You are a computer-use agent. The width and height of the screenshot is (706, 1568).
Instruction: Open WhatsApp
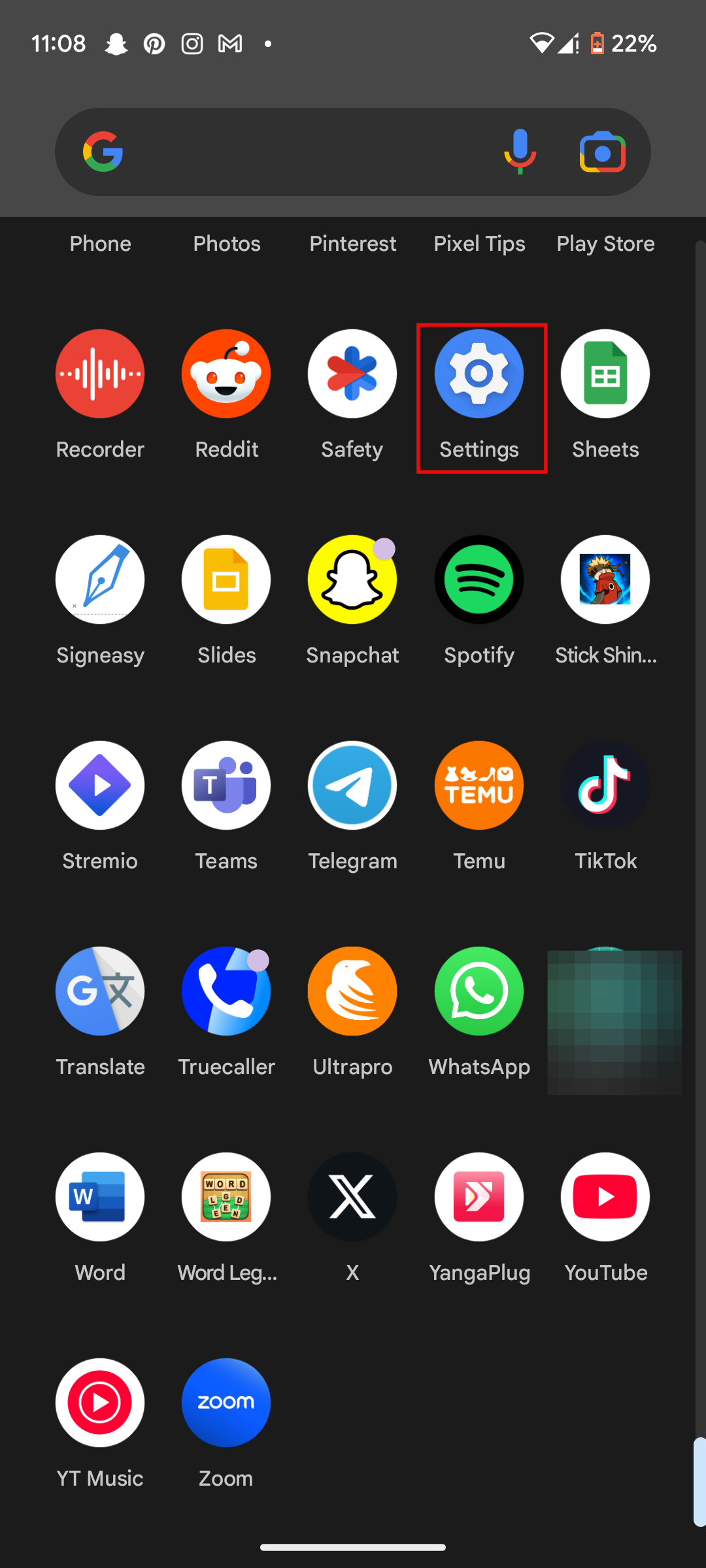[x=479, y=992]
